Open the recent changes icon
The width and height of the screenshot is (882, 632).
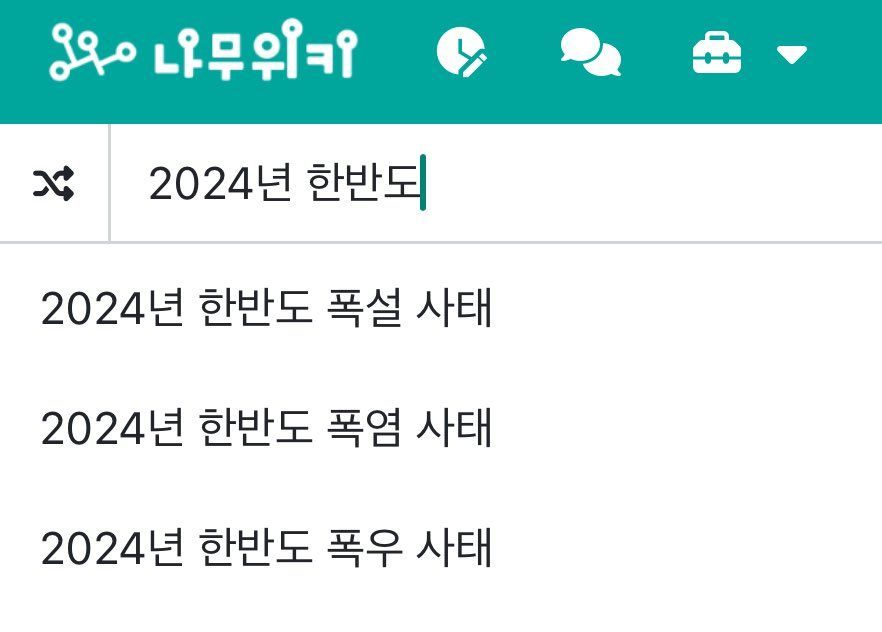point(461,54)
